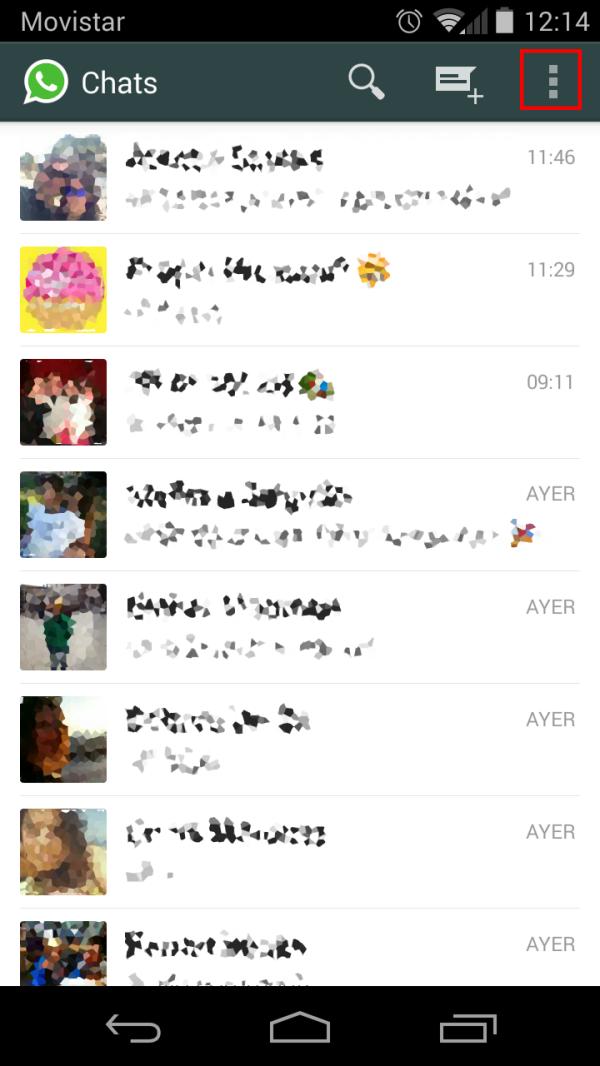Tap the system back button

[x=133, y=1028]
